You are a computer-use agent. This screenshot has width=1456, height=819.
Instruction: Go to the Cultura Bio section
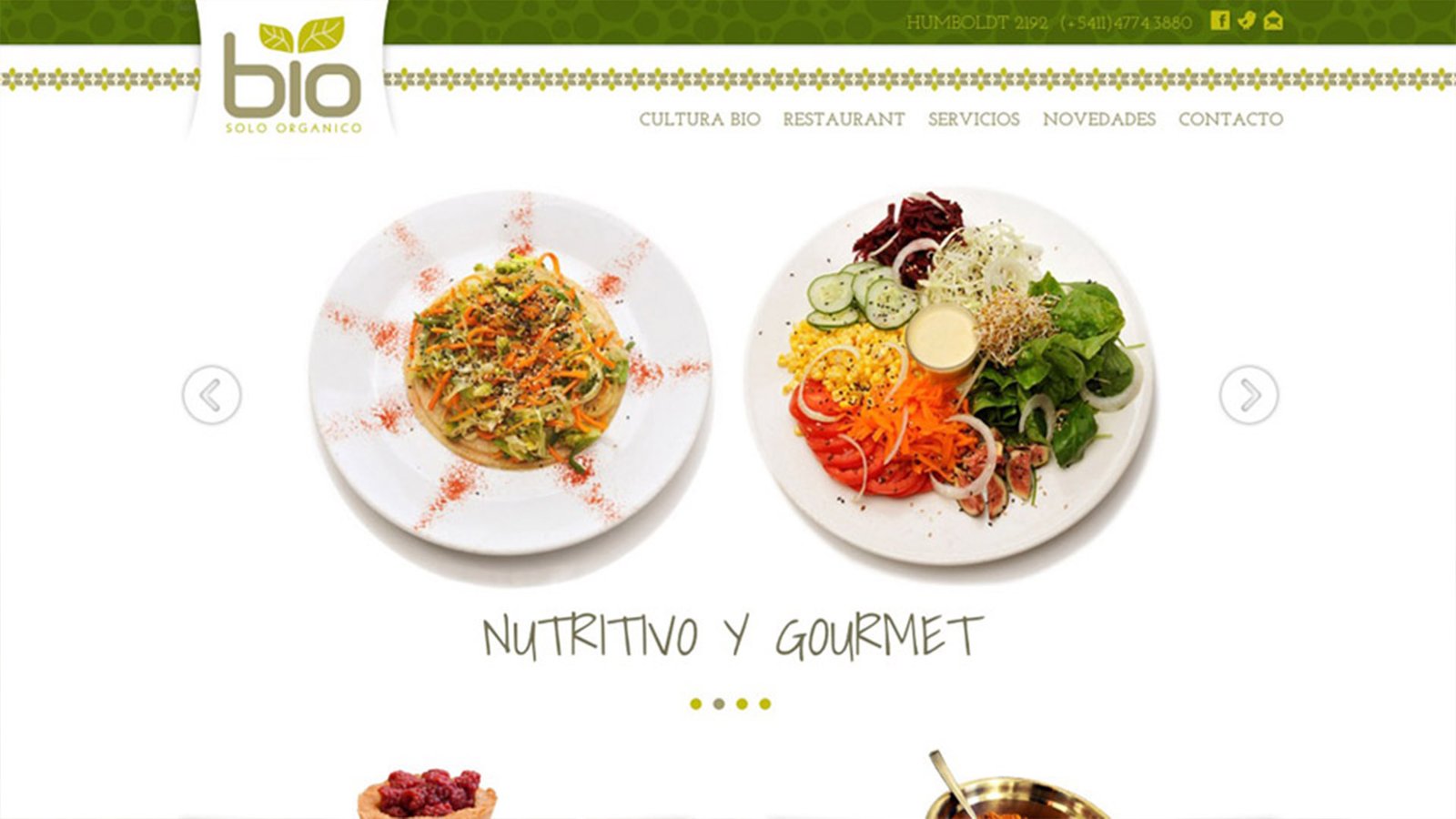(699, 119)
